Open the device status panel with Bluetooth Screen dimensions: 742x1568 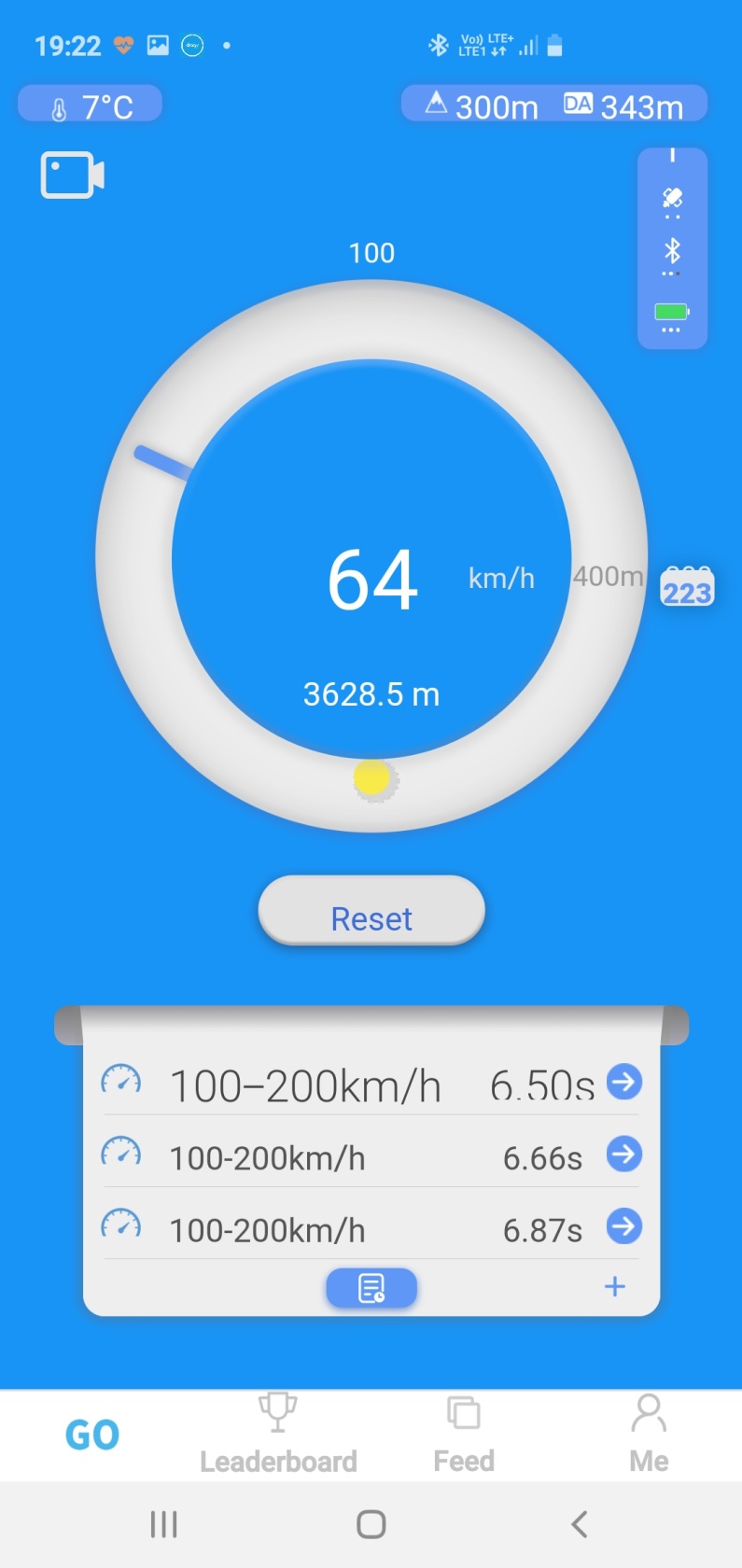672,249
